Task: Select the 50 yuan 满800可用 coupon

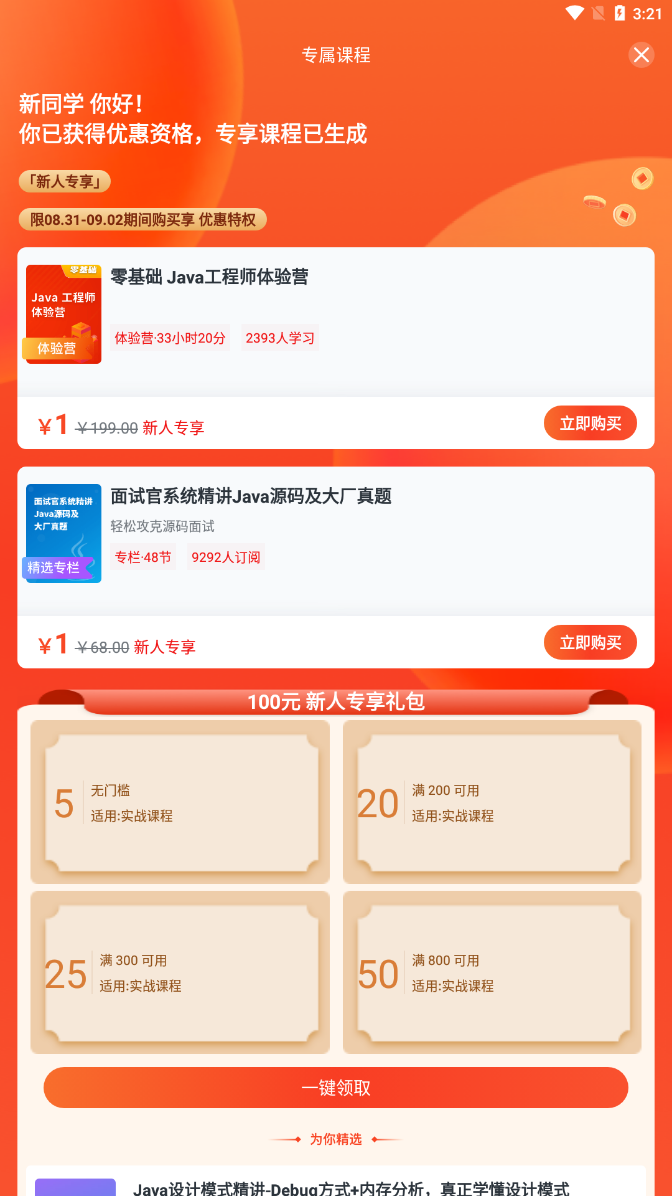Action: pos(492,972)
